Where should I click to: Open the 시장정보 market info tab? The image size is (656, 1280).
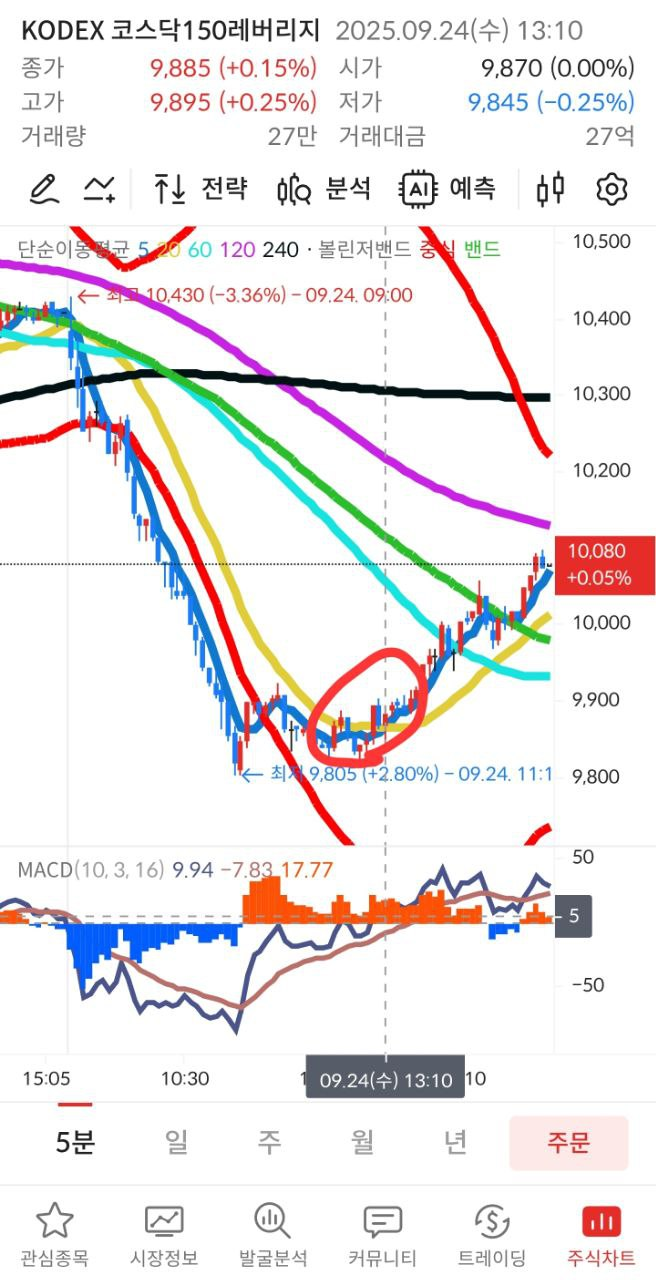click(164, 1235)
